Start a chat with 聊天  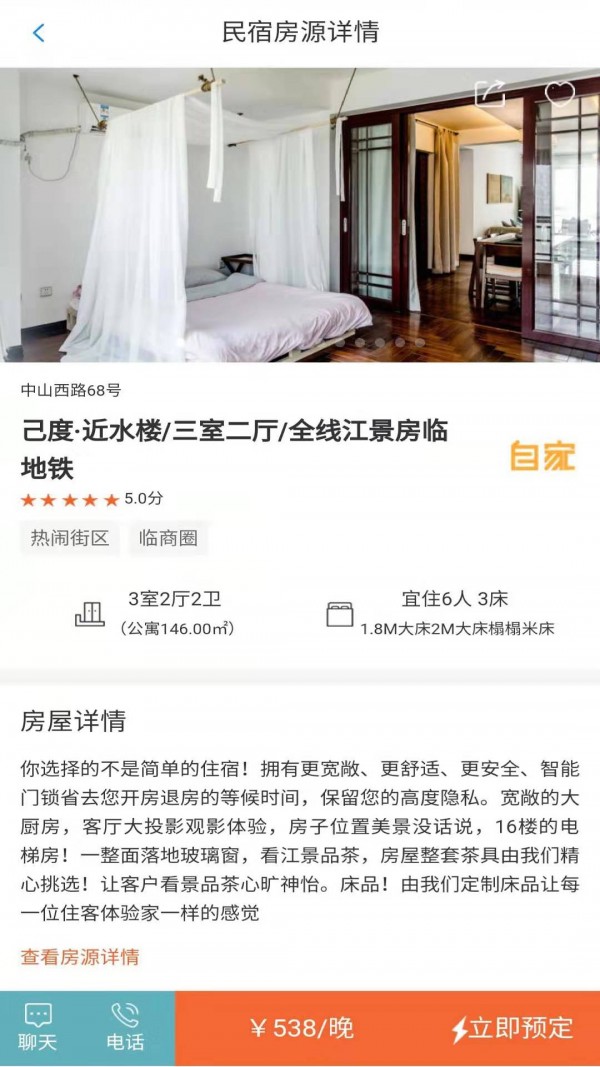click(38, 1028)
